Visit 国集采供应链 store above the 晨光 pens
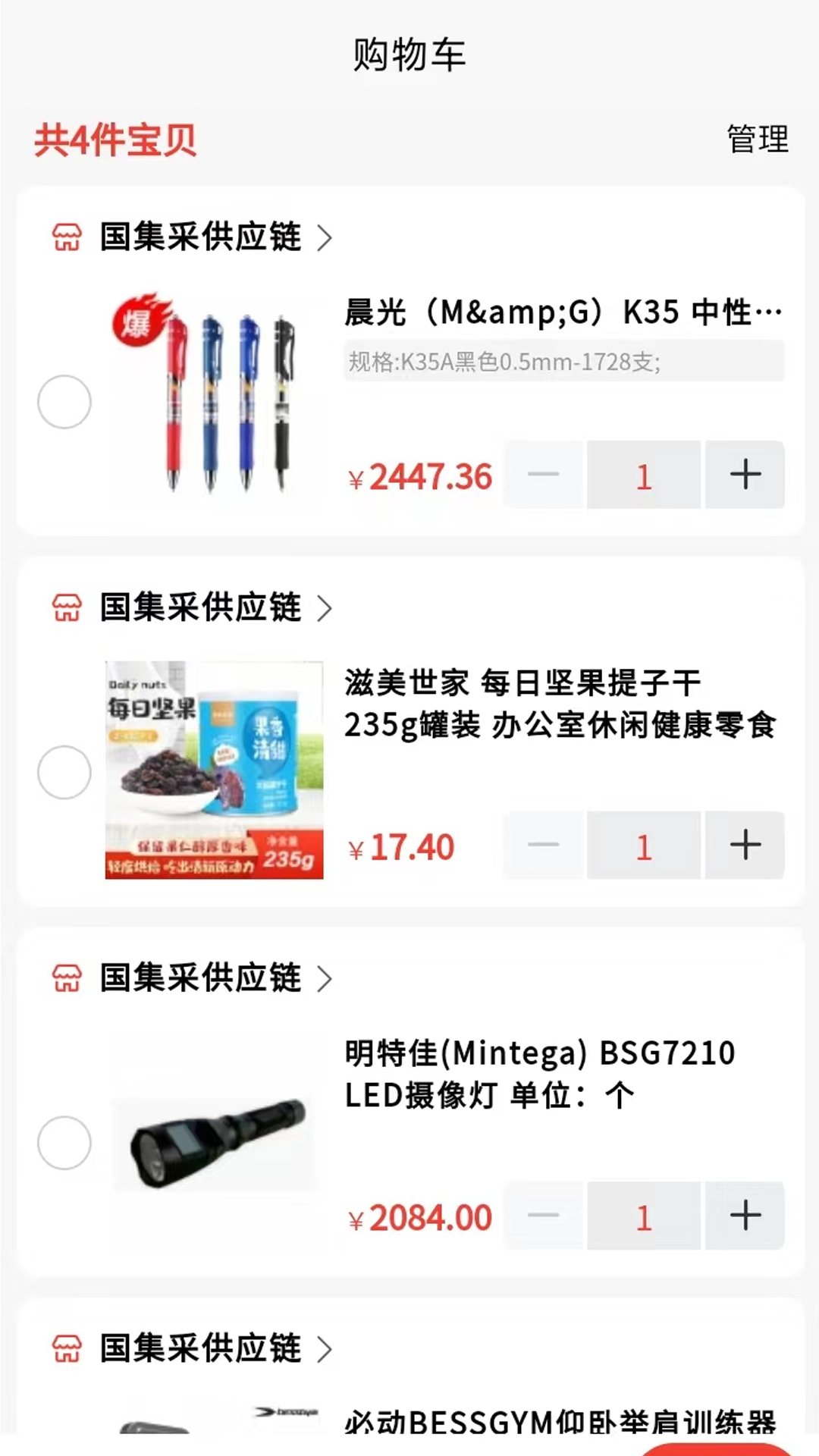 click(x=201, y=237)
